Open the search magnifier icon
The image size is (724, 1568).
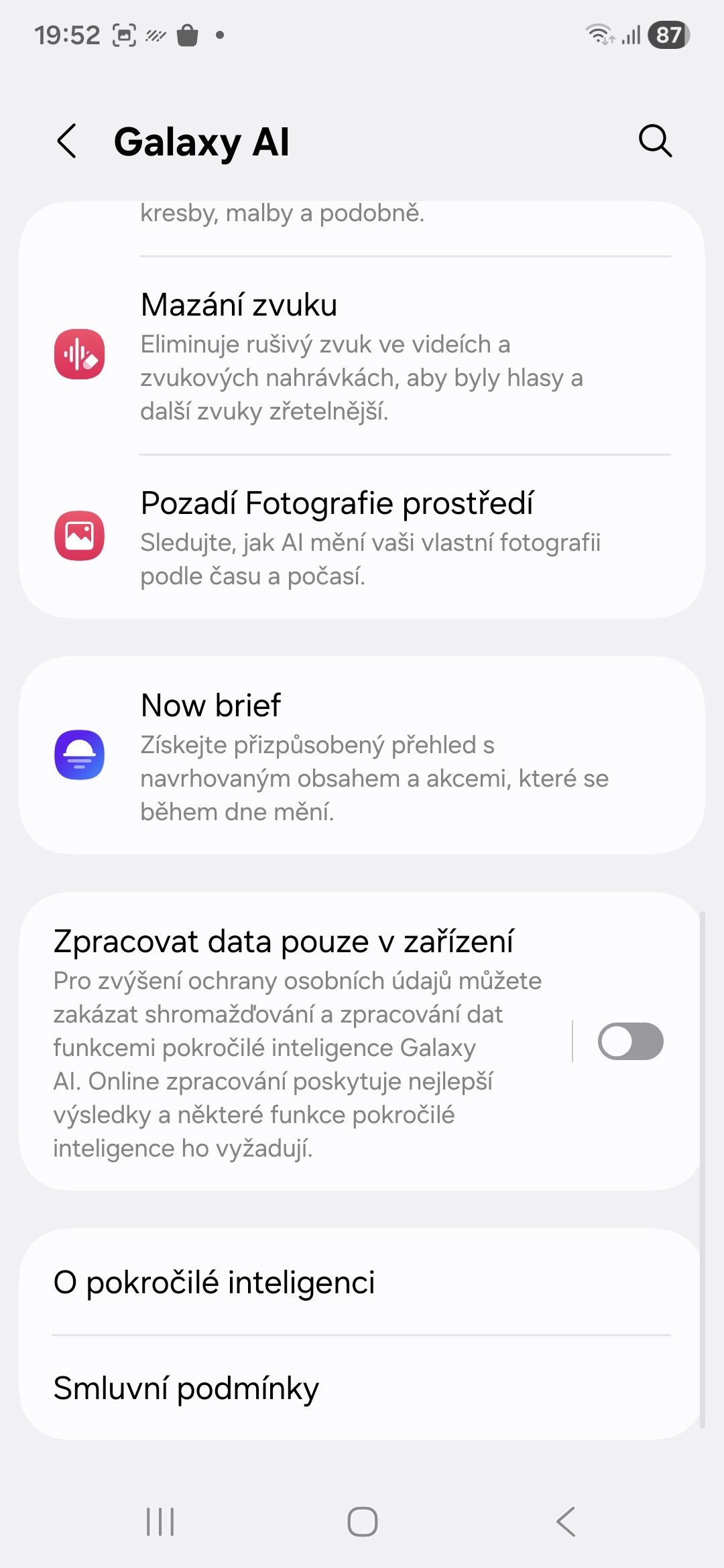pos(655,141)
